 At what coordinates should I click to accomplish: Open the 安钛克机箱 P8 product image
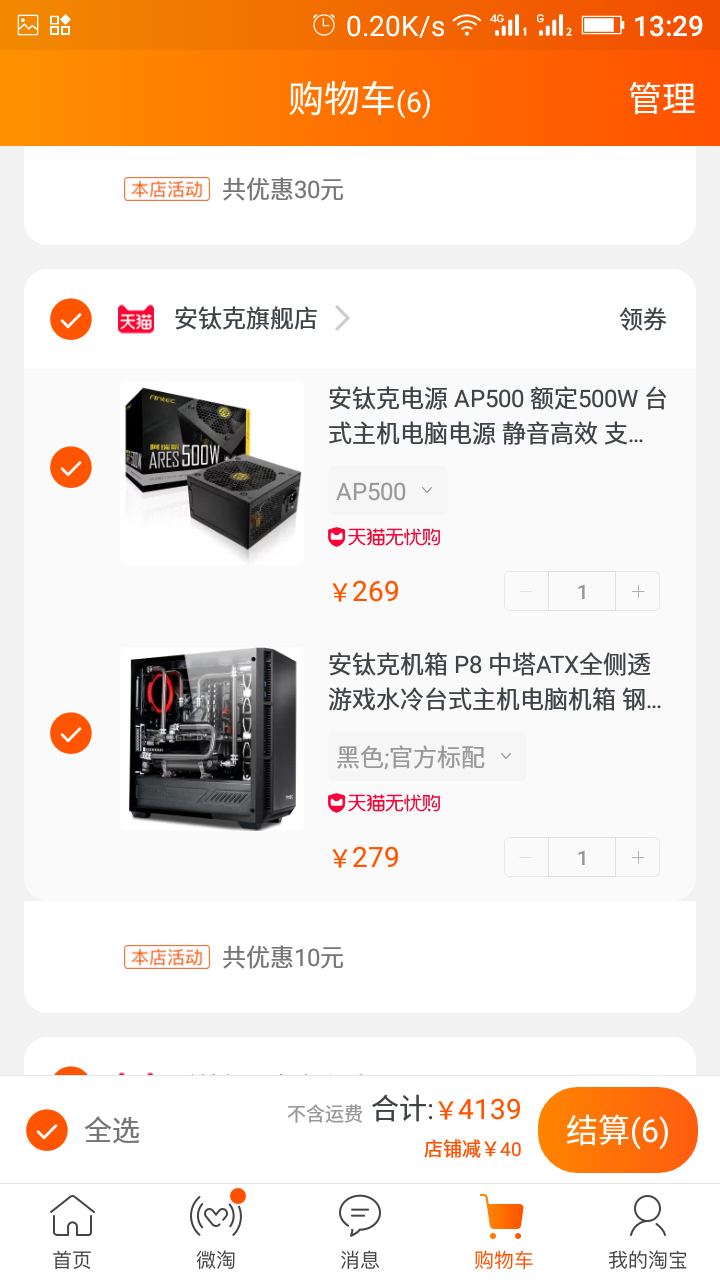click(x=212, y=739)
